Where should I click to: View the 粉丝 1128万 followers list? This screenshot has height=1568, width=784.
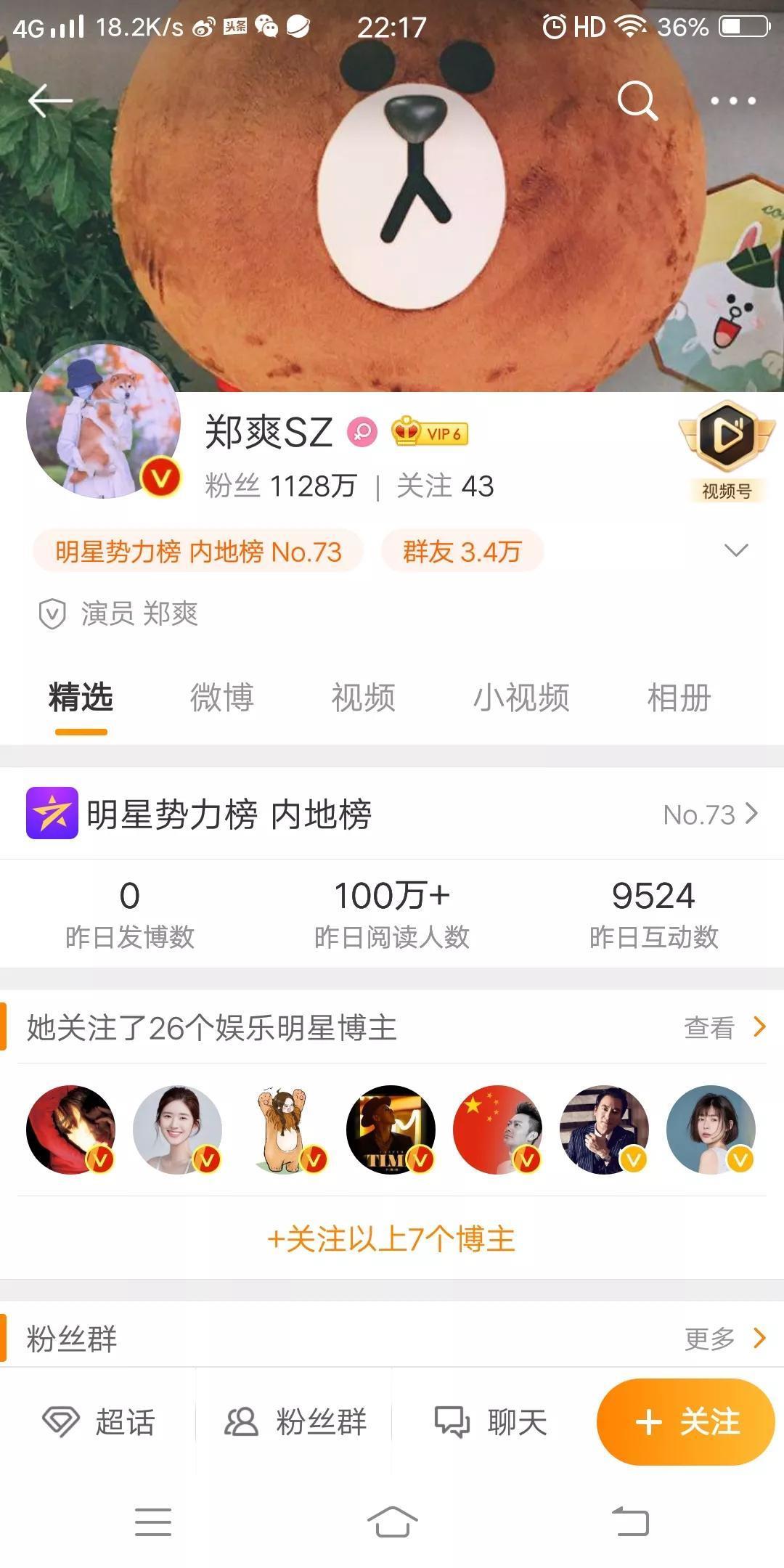[280, 486]
